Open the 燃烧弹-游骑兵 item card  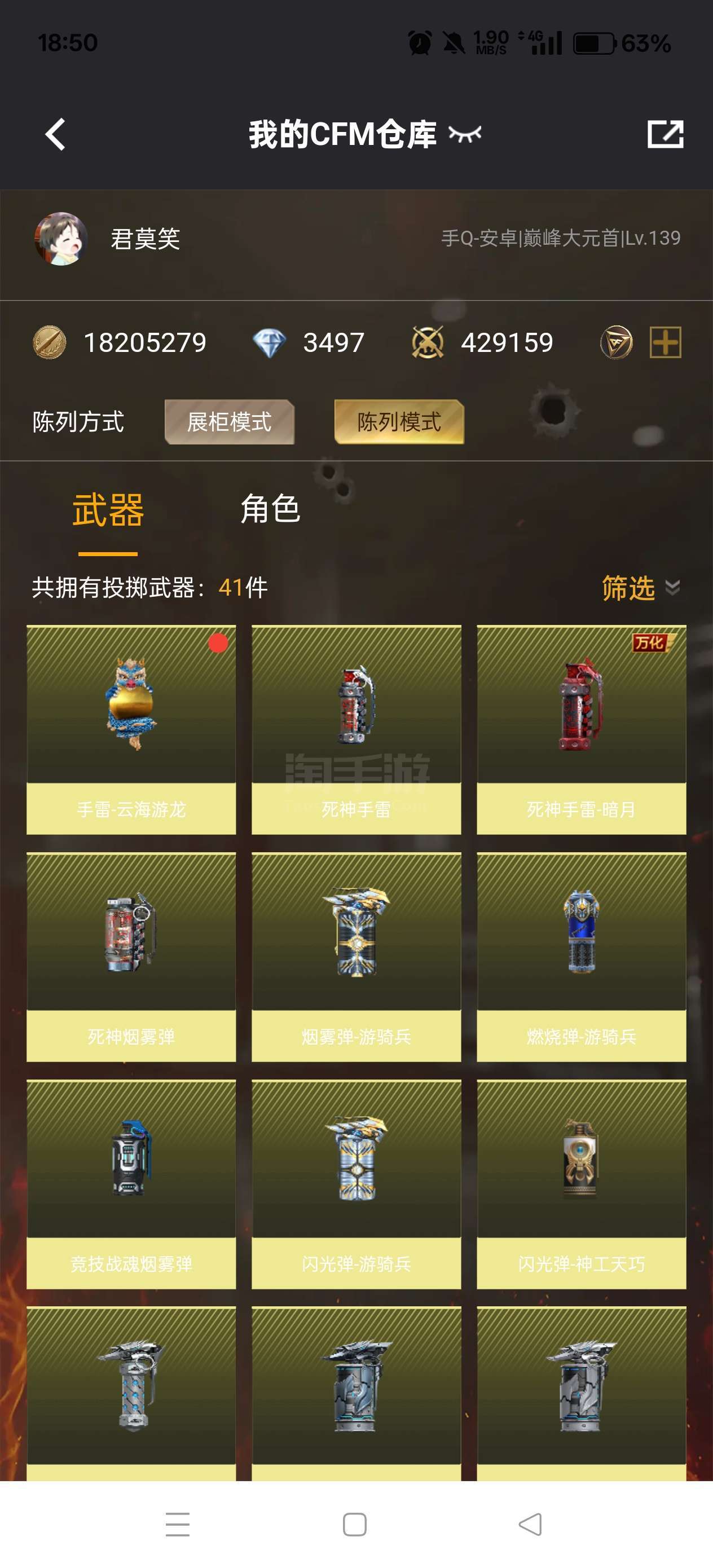(582, 958)
